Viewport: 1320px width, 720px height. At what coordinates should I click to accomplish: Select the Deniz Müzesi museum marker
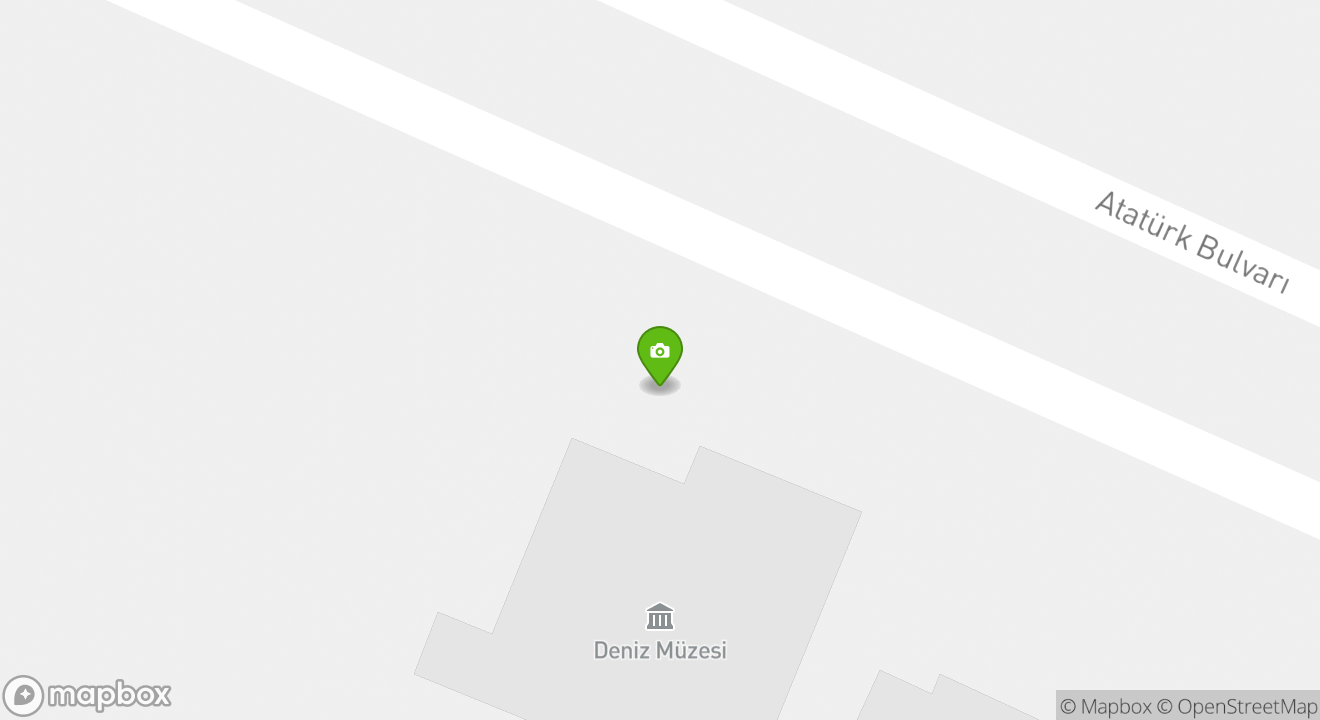point(660,617)
